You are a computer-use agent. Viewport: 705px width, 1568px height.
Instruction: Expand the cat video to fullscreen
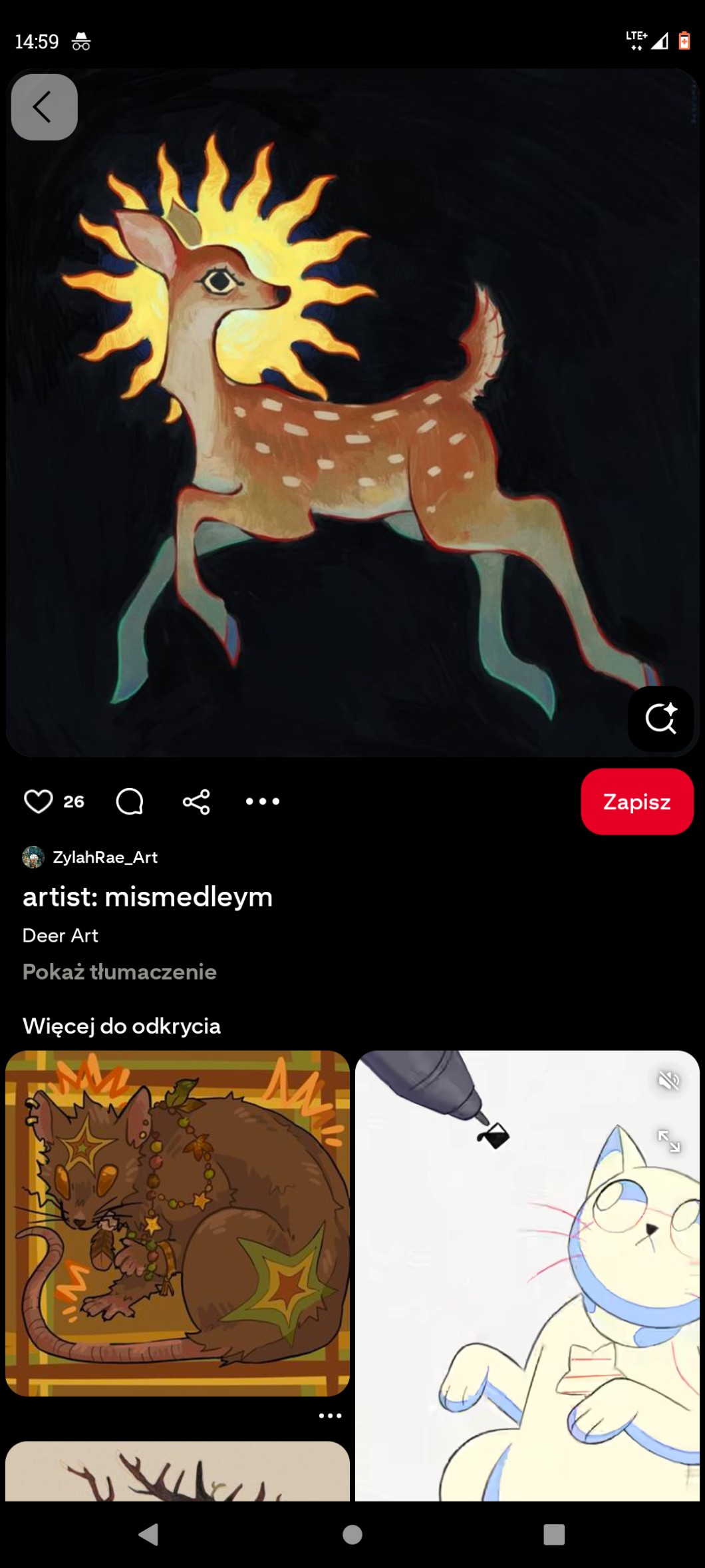[x=668, y=1141]
